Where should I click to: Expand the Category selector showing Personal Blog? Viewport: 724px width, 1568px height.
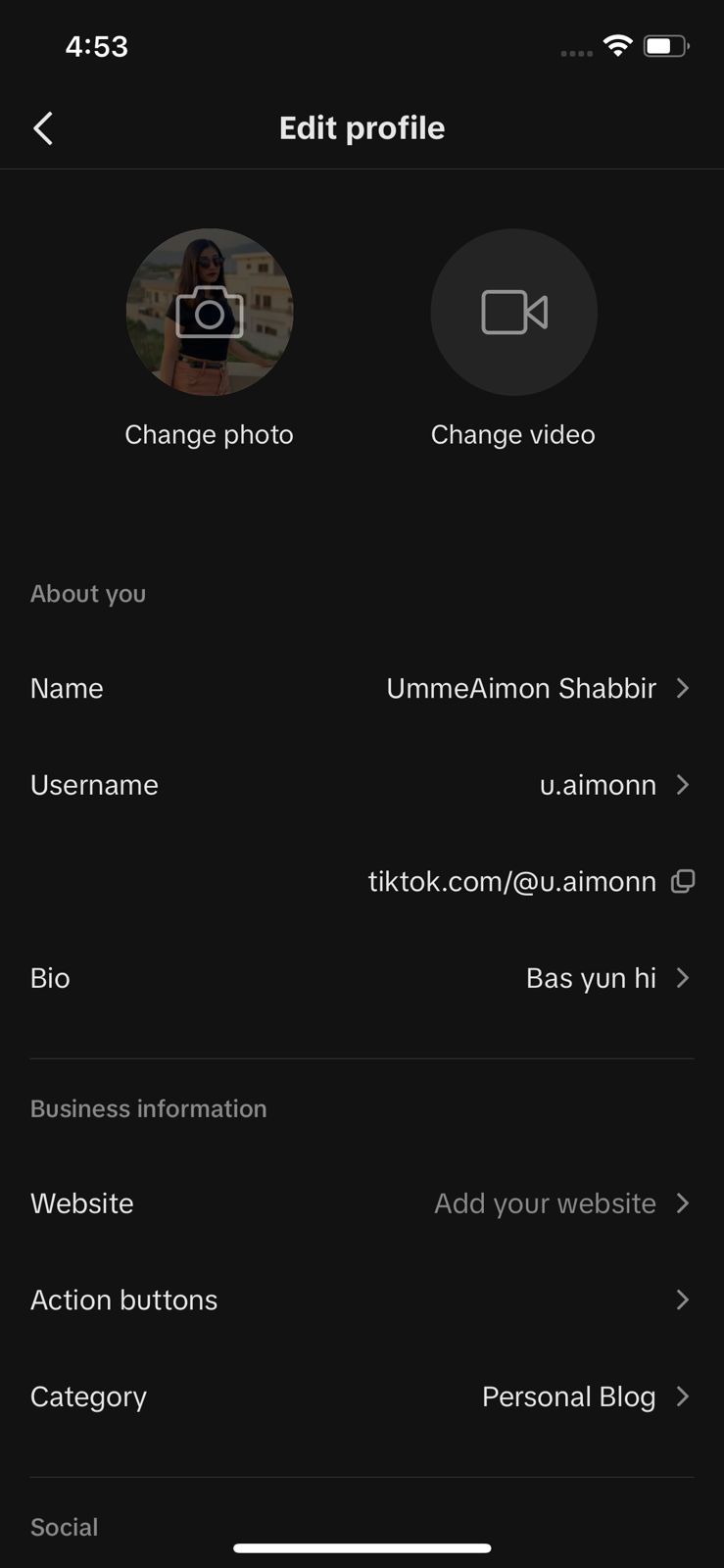[x=683, y=1396]
